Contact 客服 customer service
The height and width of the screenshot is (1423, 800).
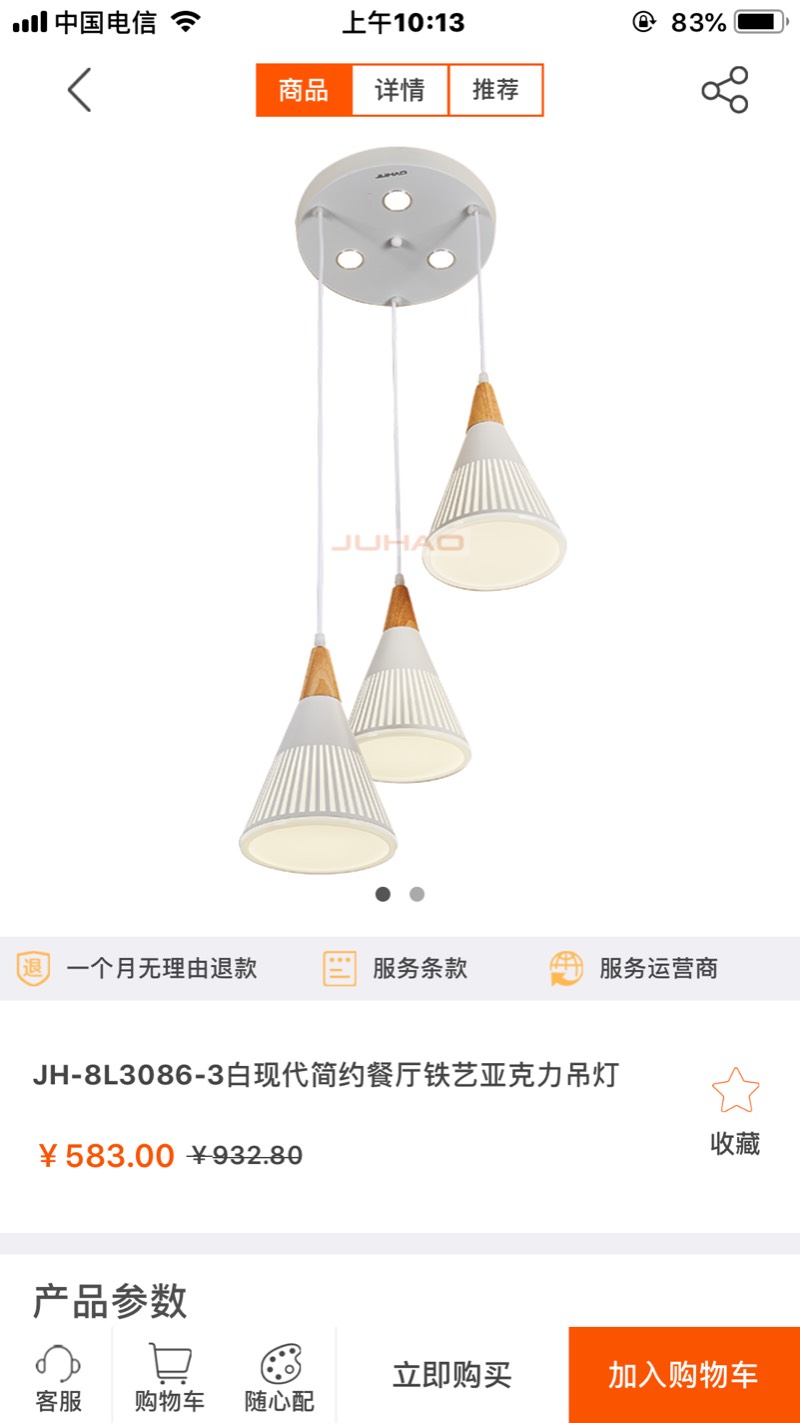(58, 1377)
